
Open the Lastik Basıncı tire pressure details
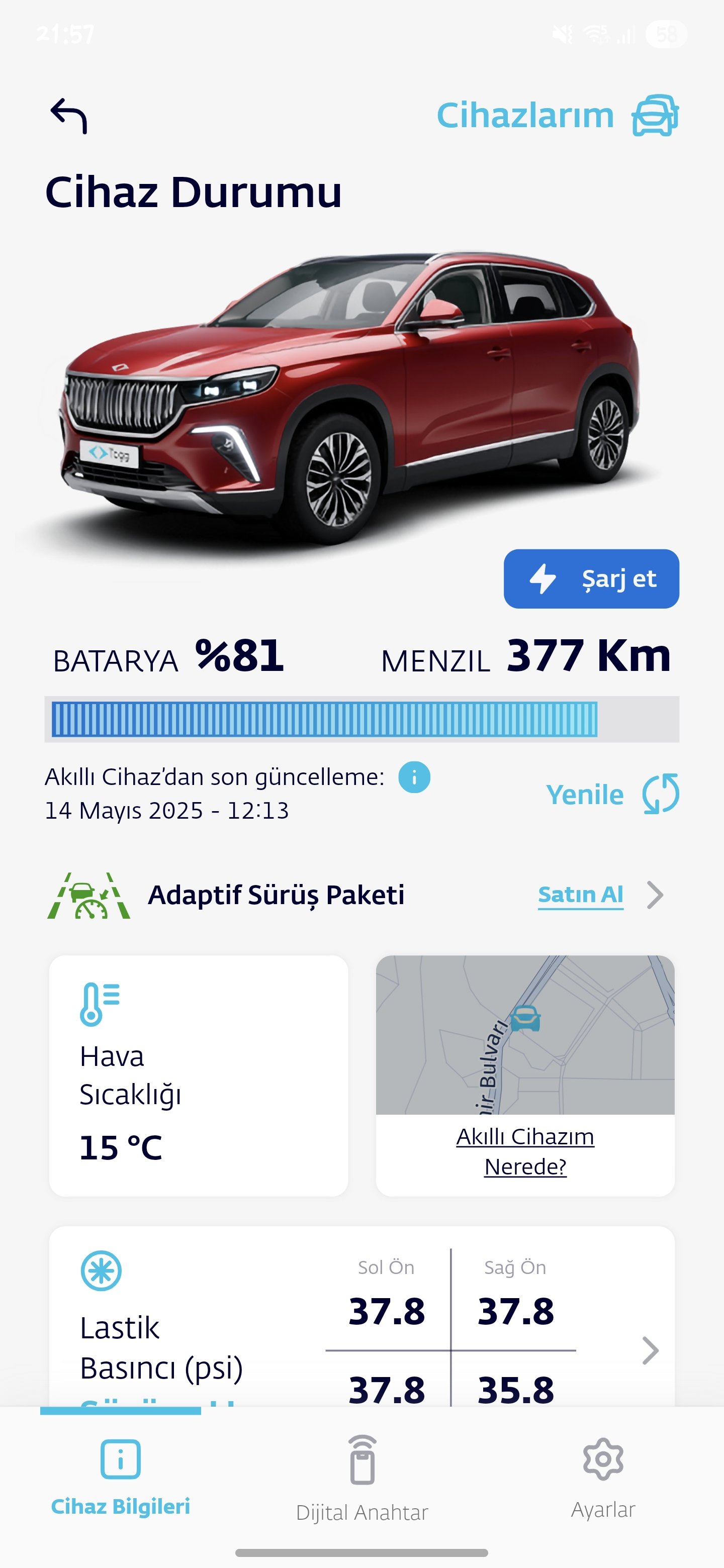[x=361, y=1318]
